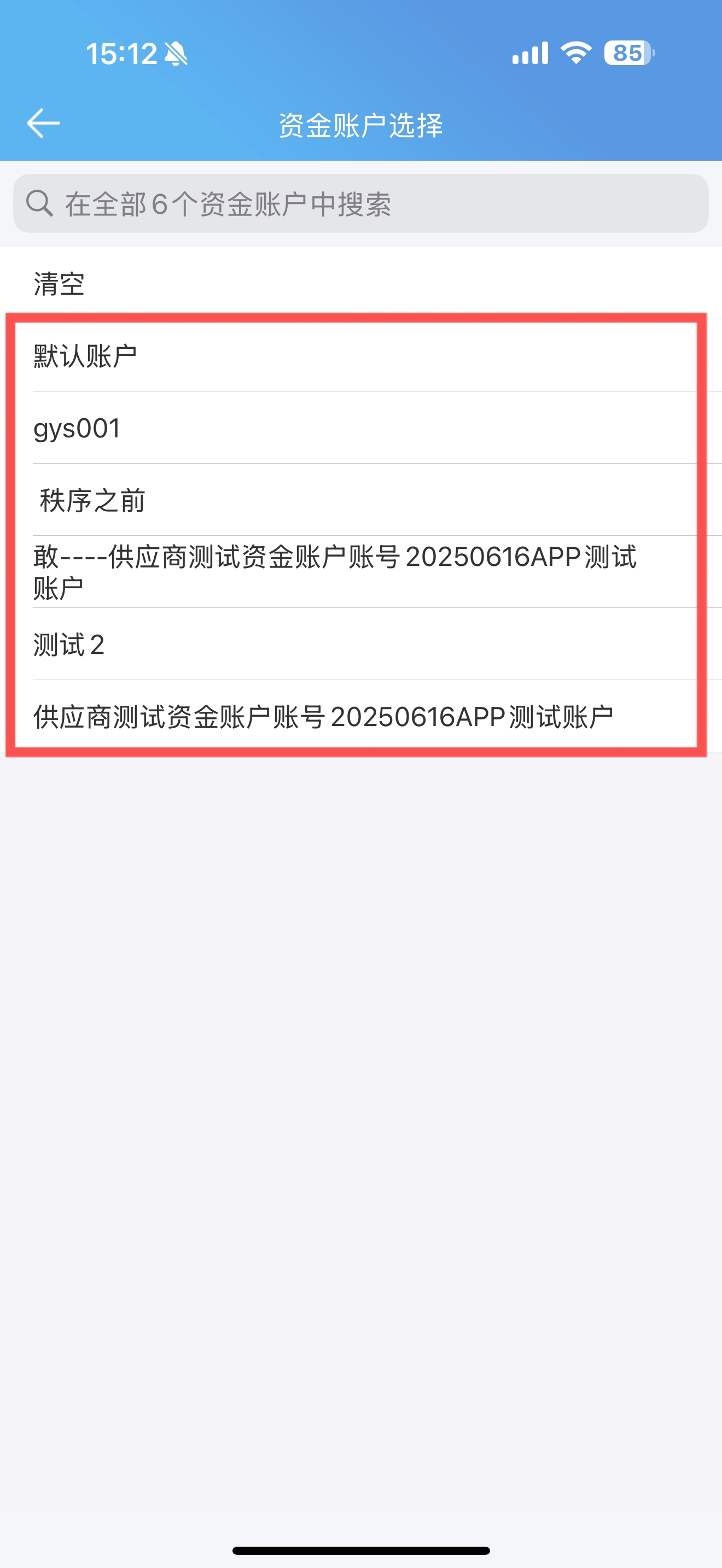Select the 秩序之前 account
The image size is (722, 1568).
(361, 500)
